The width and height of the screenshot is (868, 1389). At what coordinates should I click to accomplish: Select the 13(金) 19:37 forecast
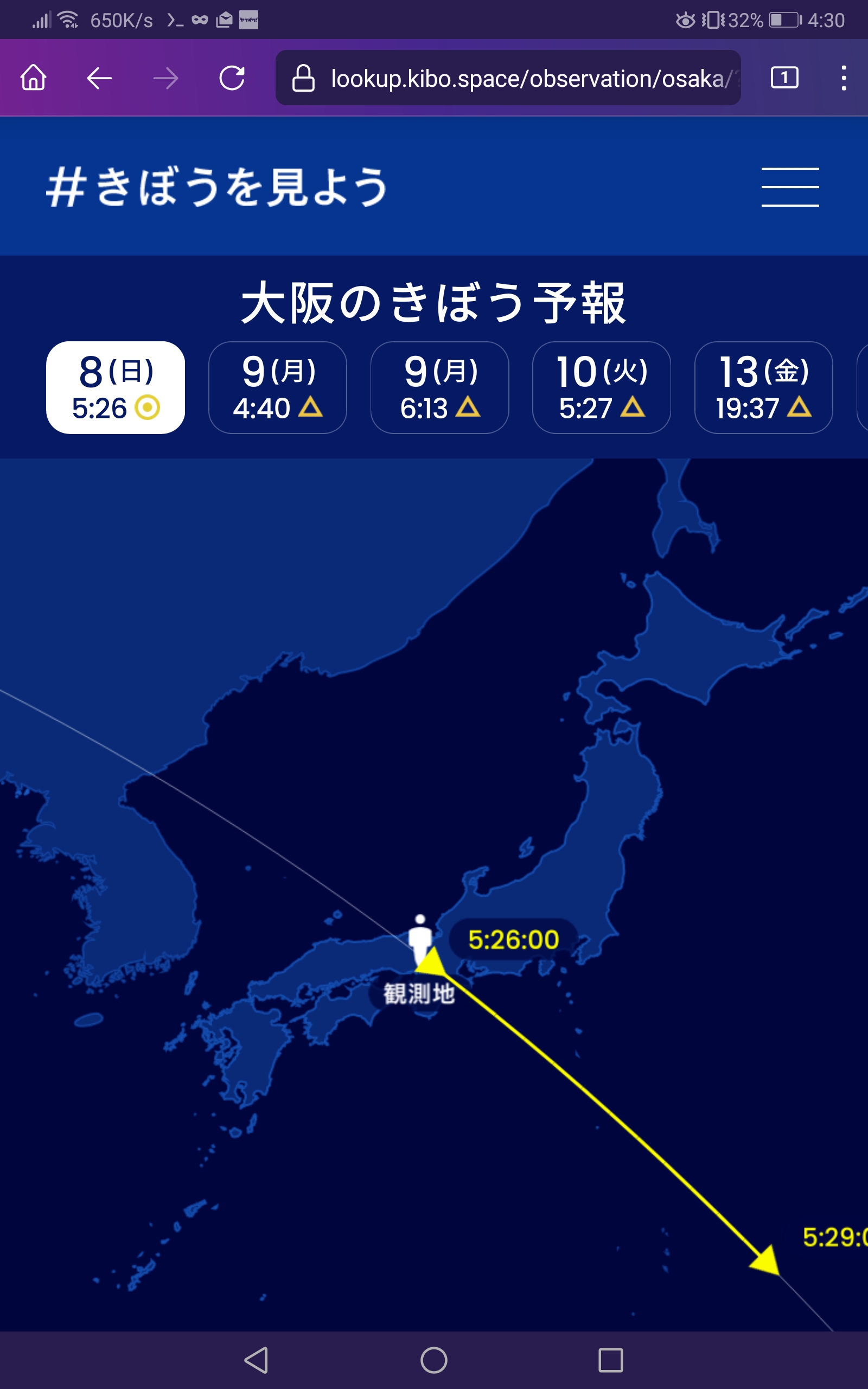coord(763,387)
